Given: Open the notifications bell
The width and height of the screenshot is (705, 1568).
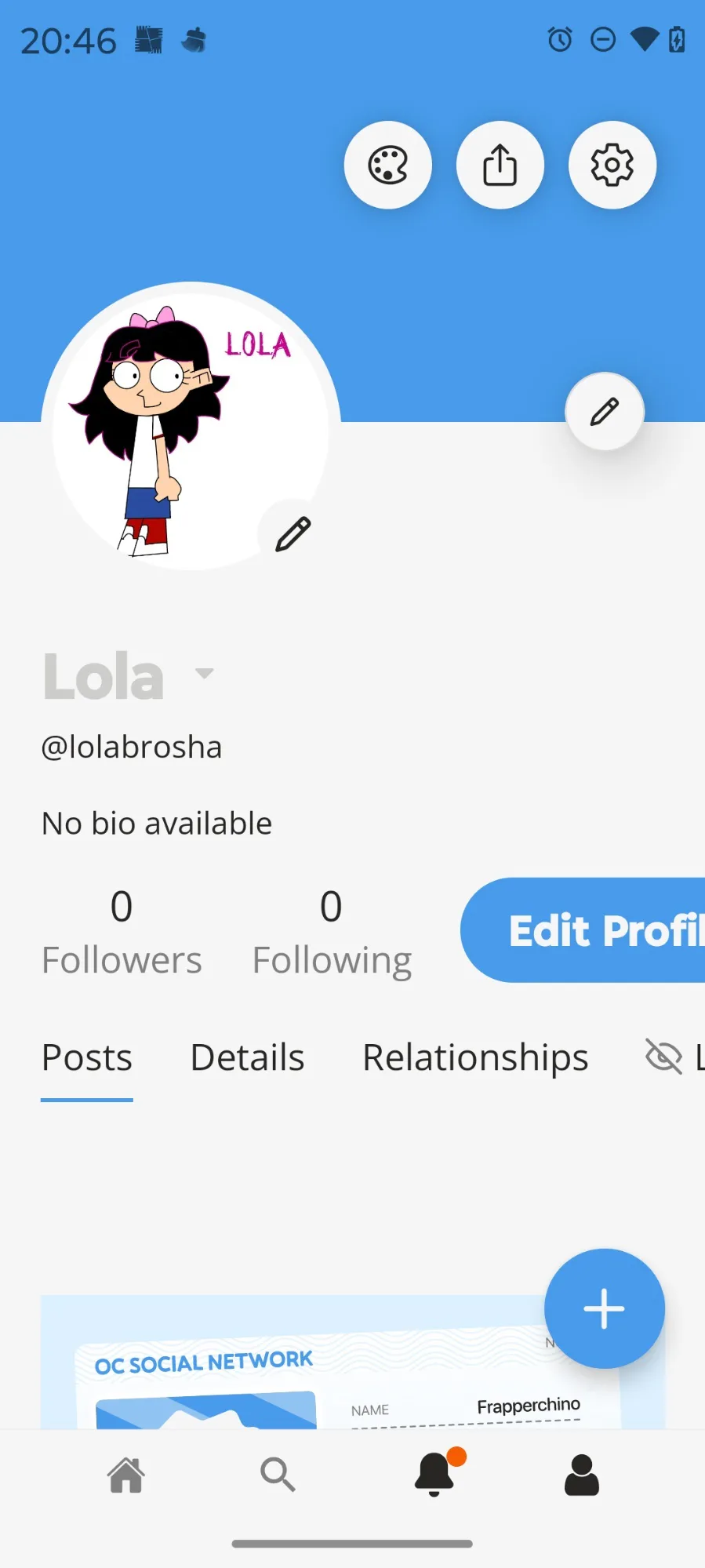Looking at the screenshot, I should point(434,1475).
